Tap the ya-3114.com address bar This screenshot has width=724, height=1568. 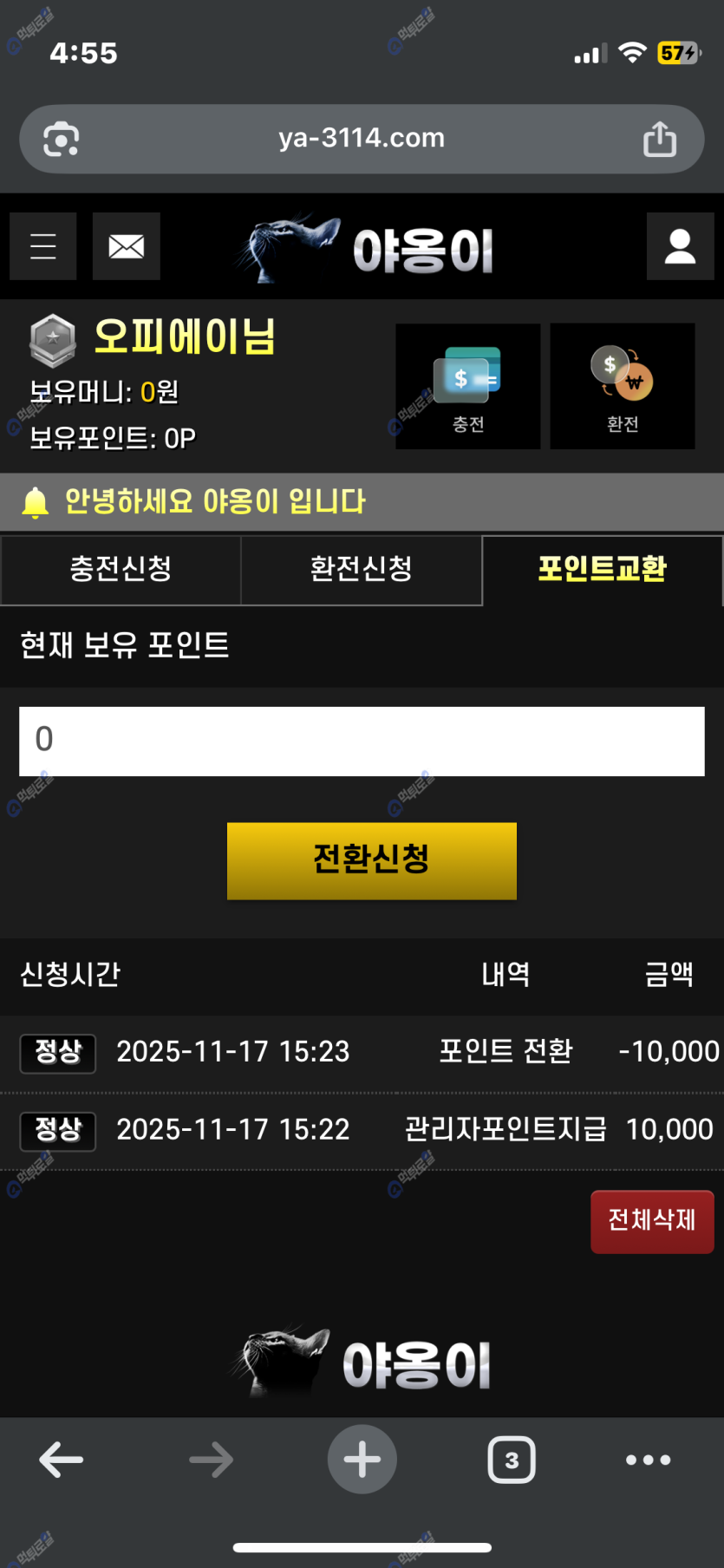[362, 139]
